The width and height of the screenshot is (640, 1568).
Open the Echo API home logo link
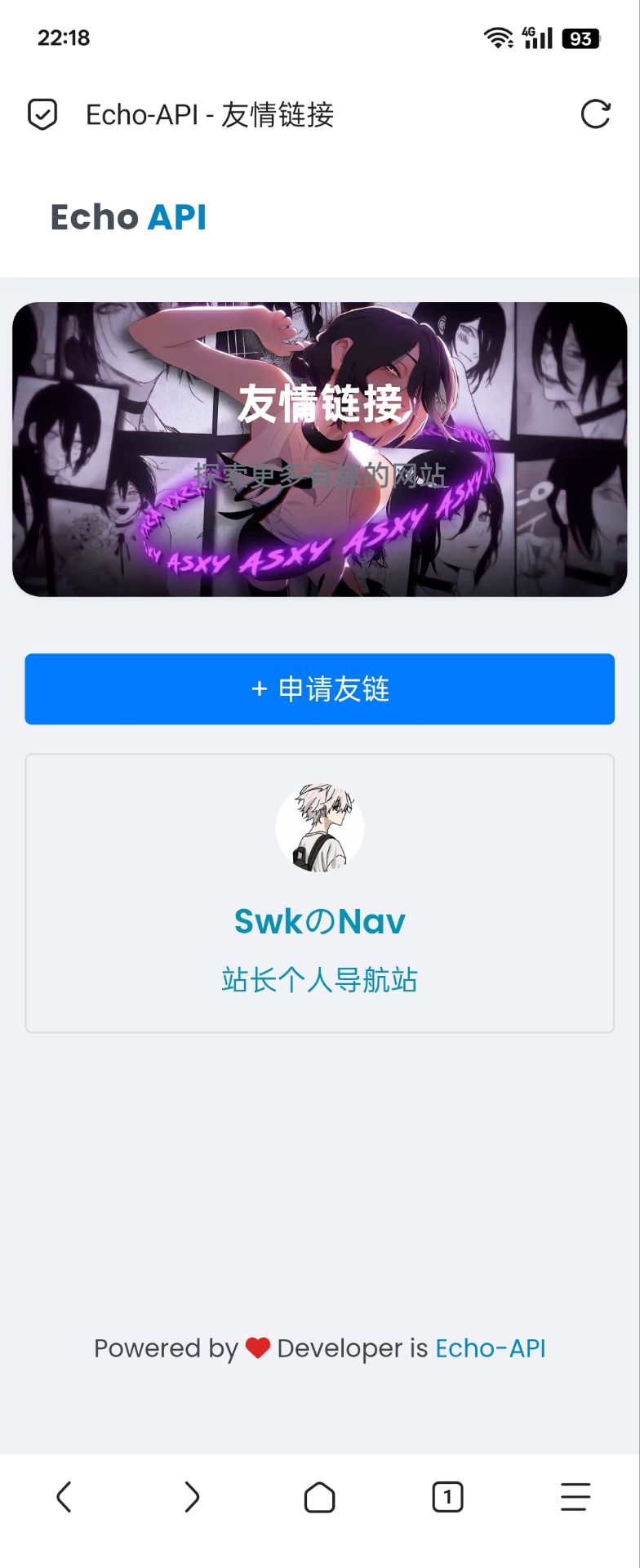pos(128,217)
